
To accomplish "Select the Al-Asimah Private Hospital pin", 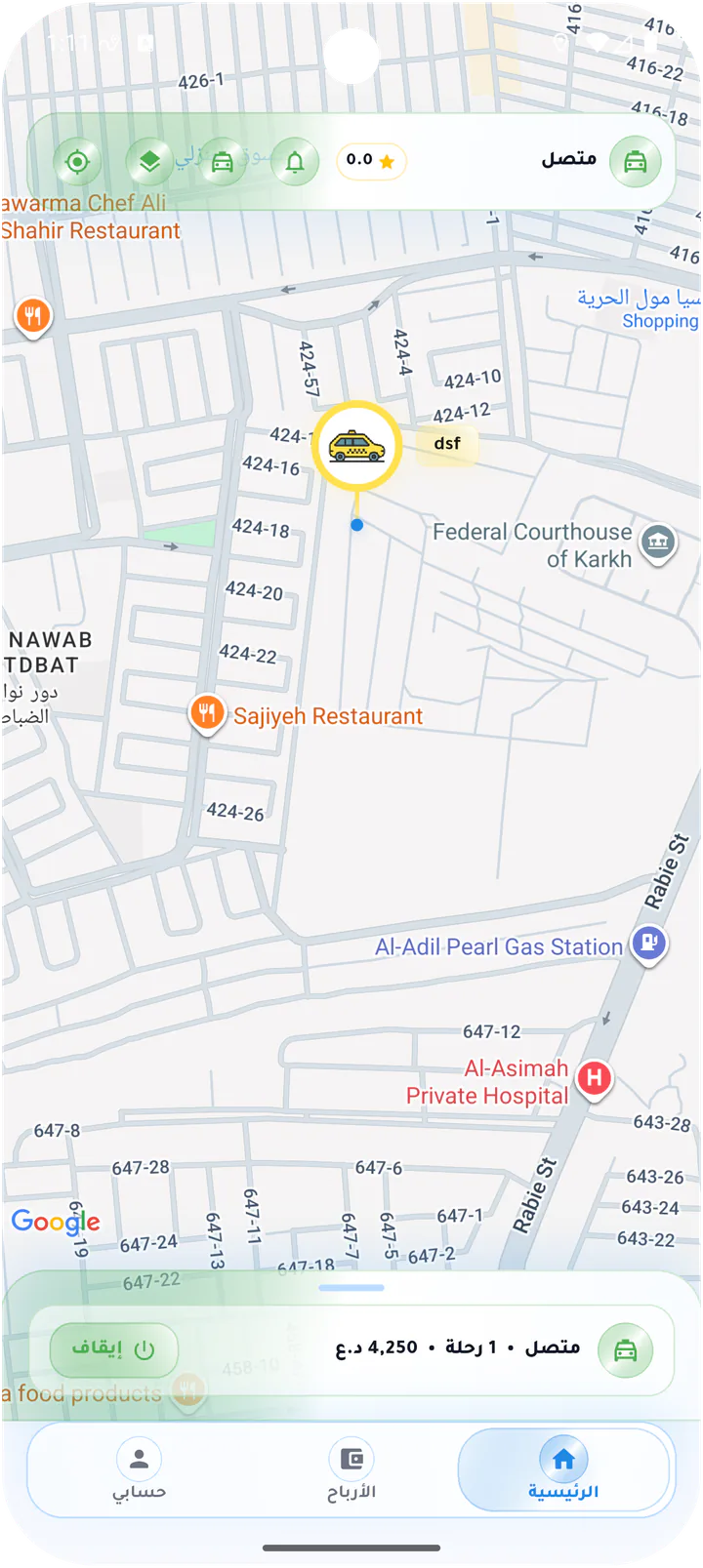I will 595,1079.
